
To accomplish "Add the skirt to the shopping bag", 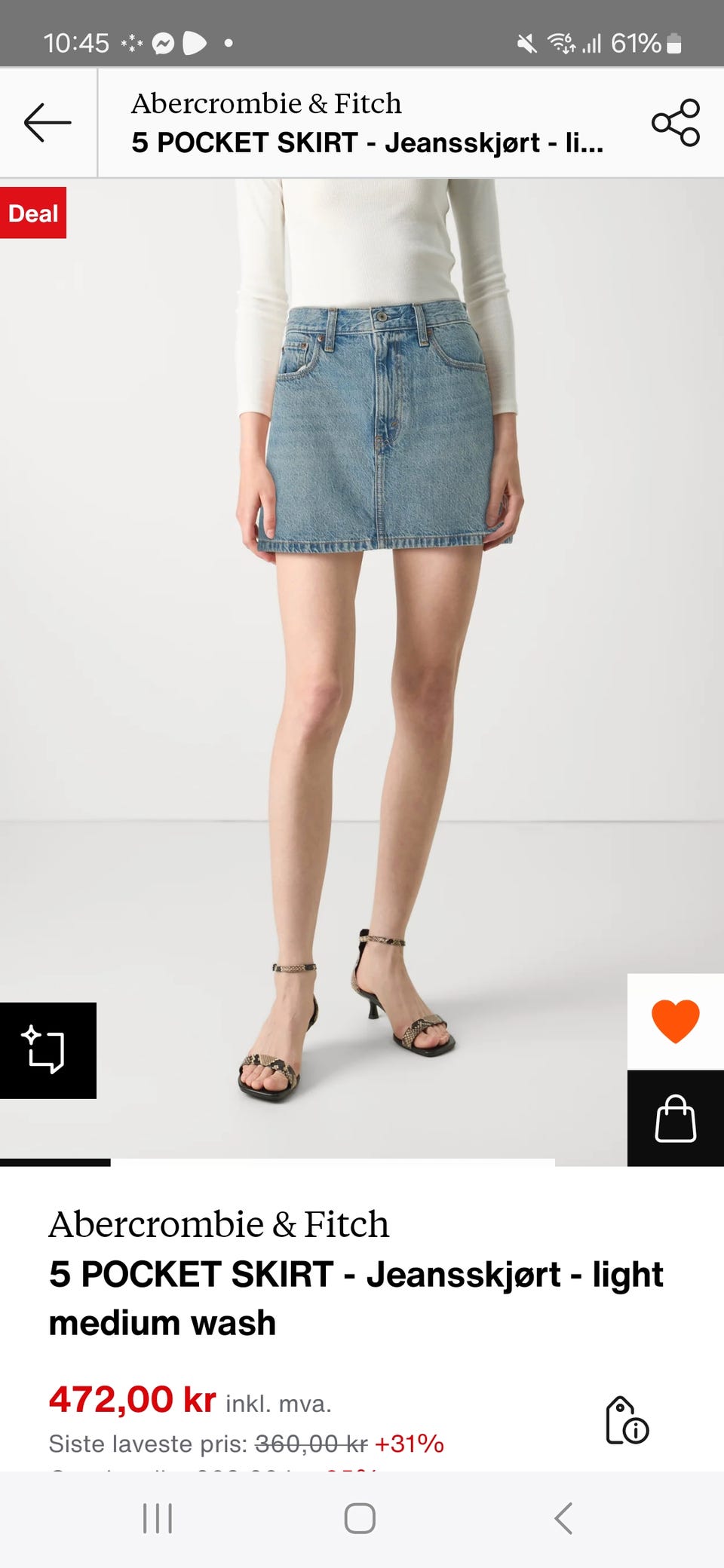I will coord(675,1119).
